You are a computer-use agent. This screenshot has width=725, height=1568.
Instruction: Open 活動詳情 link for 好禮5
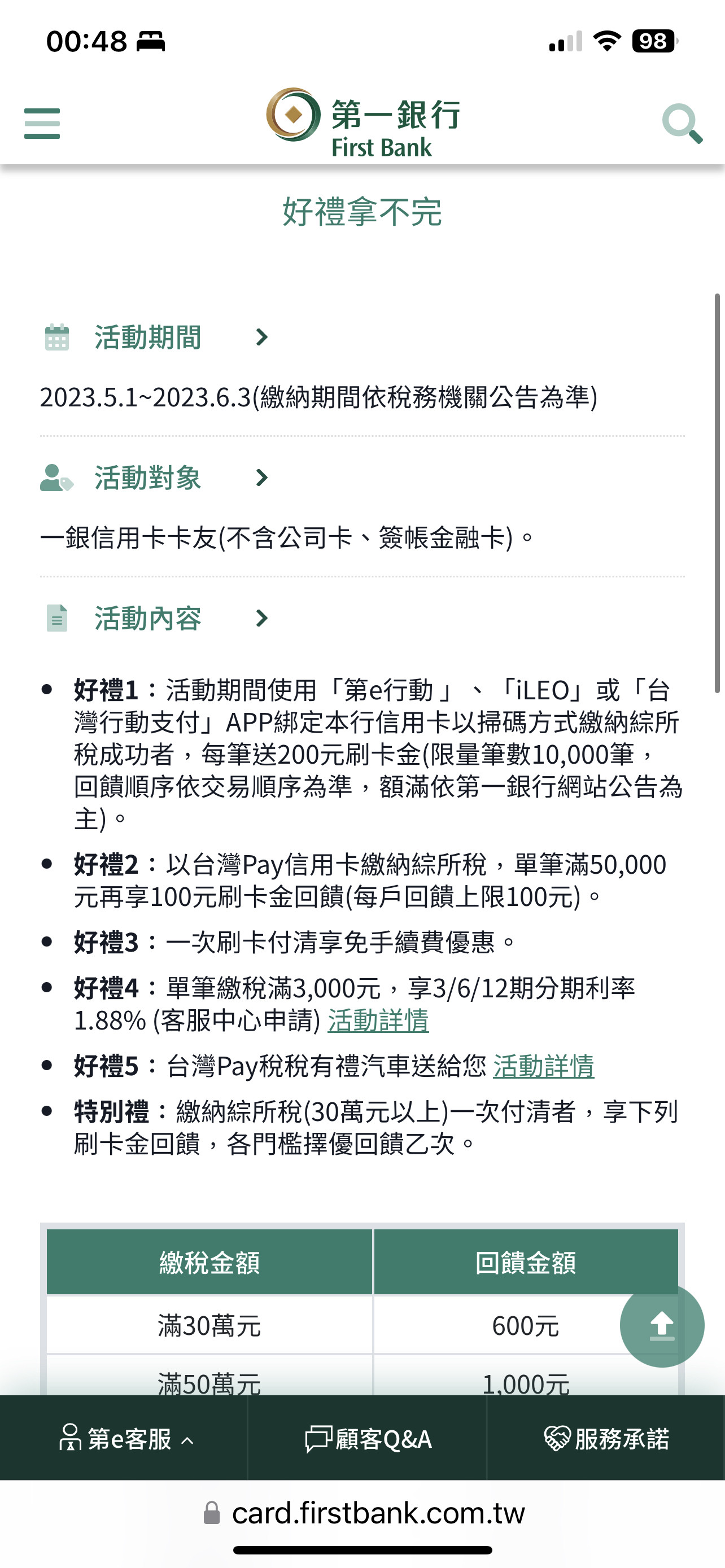pyautogui.click(x=544, y=1066)
